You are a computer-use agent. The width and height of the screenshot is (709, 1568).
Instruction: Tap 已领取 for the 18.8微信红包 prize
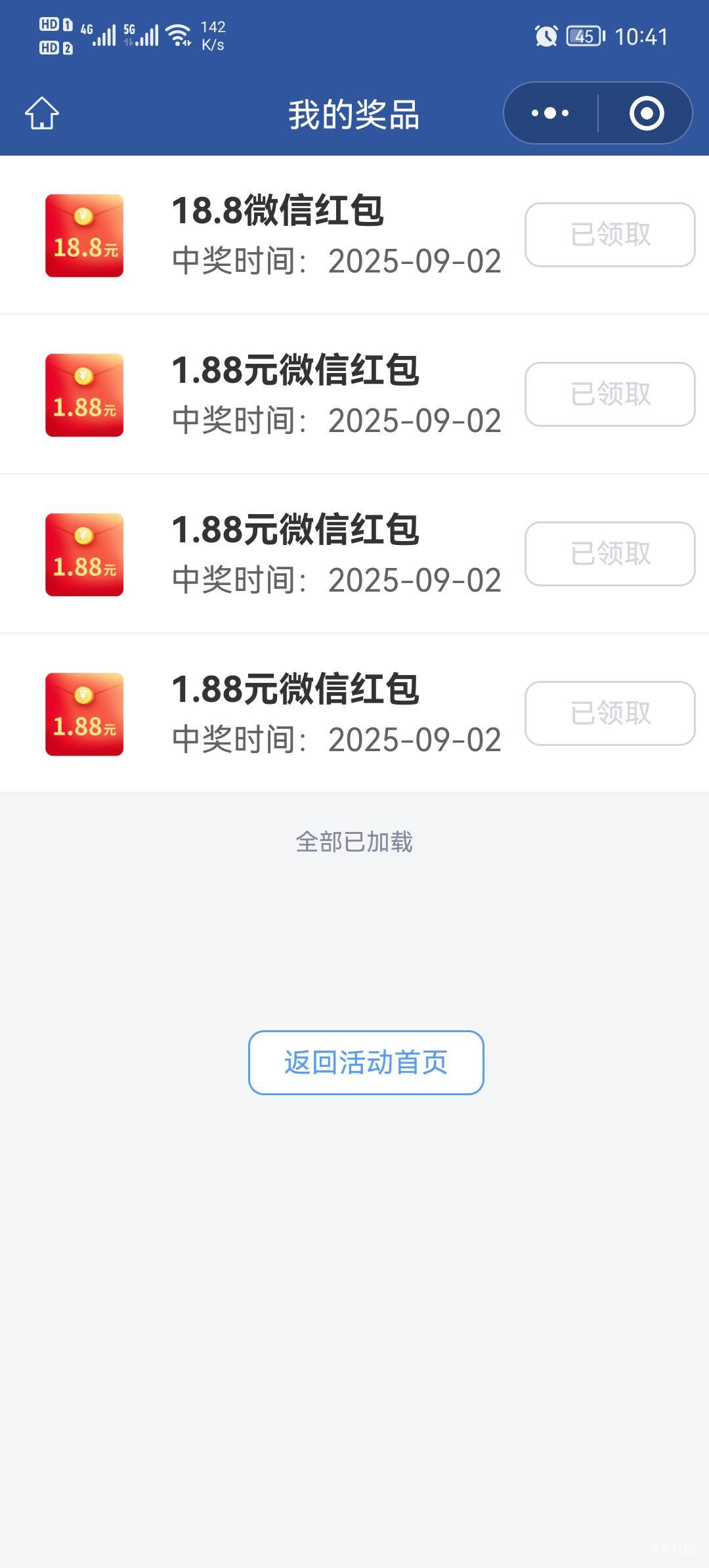click(610, 234)
